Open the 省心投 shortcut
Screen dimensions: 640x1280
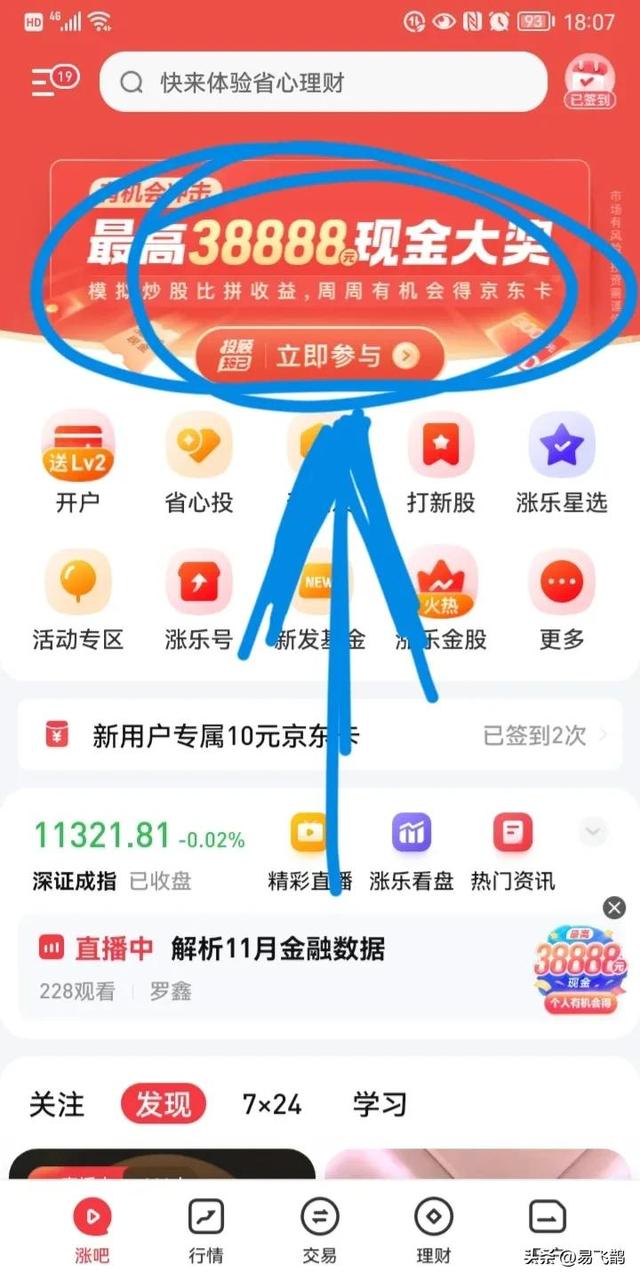click(198, 463)
